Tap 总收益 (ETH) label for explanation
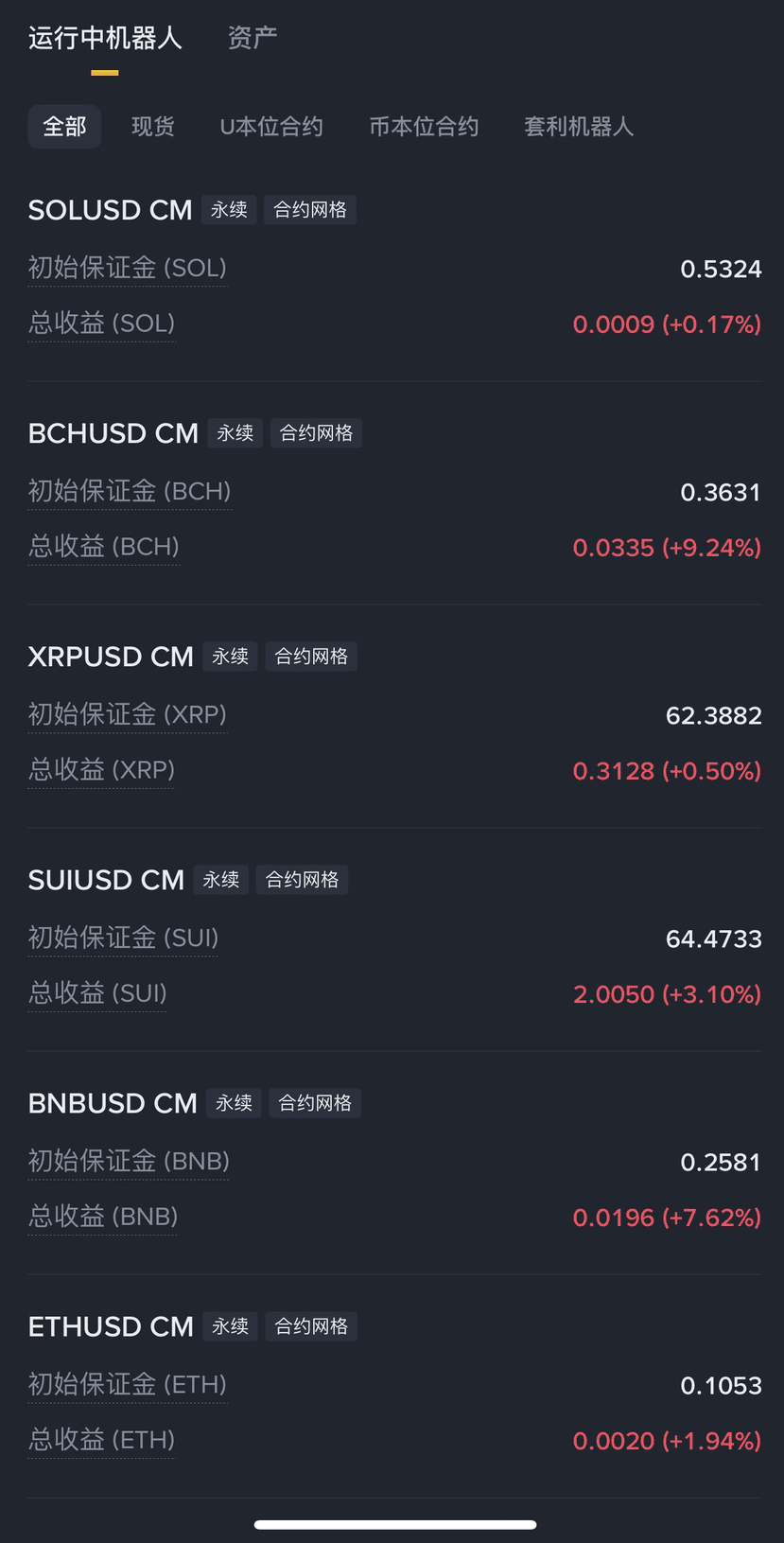784x1543 pixels. pyautogui.click(x=101, y=1440)
